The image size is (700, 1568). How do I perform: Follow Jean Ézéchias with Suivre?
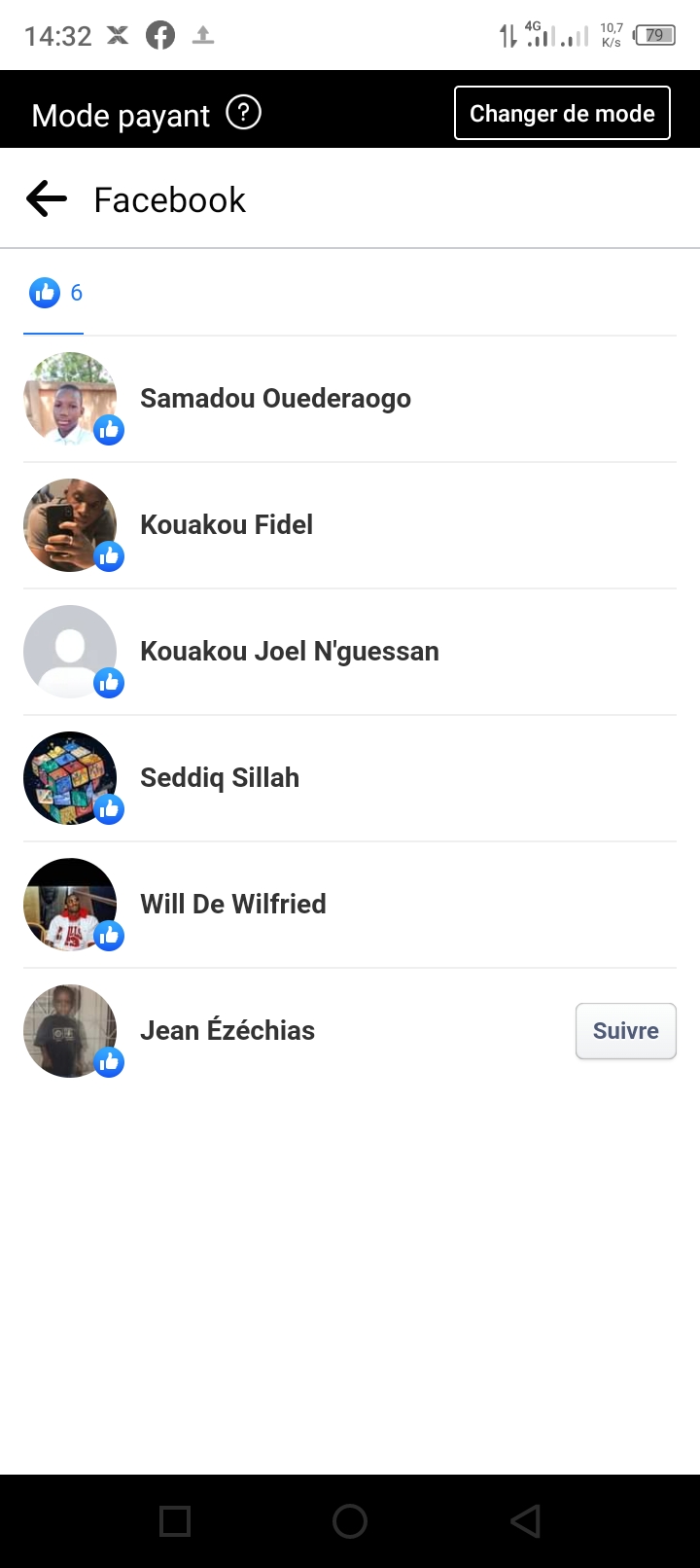[625, 1031]
